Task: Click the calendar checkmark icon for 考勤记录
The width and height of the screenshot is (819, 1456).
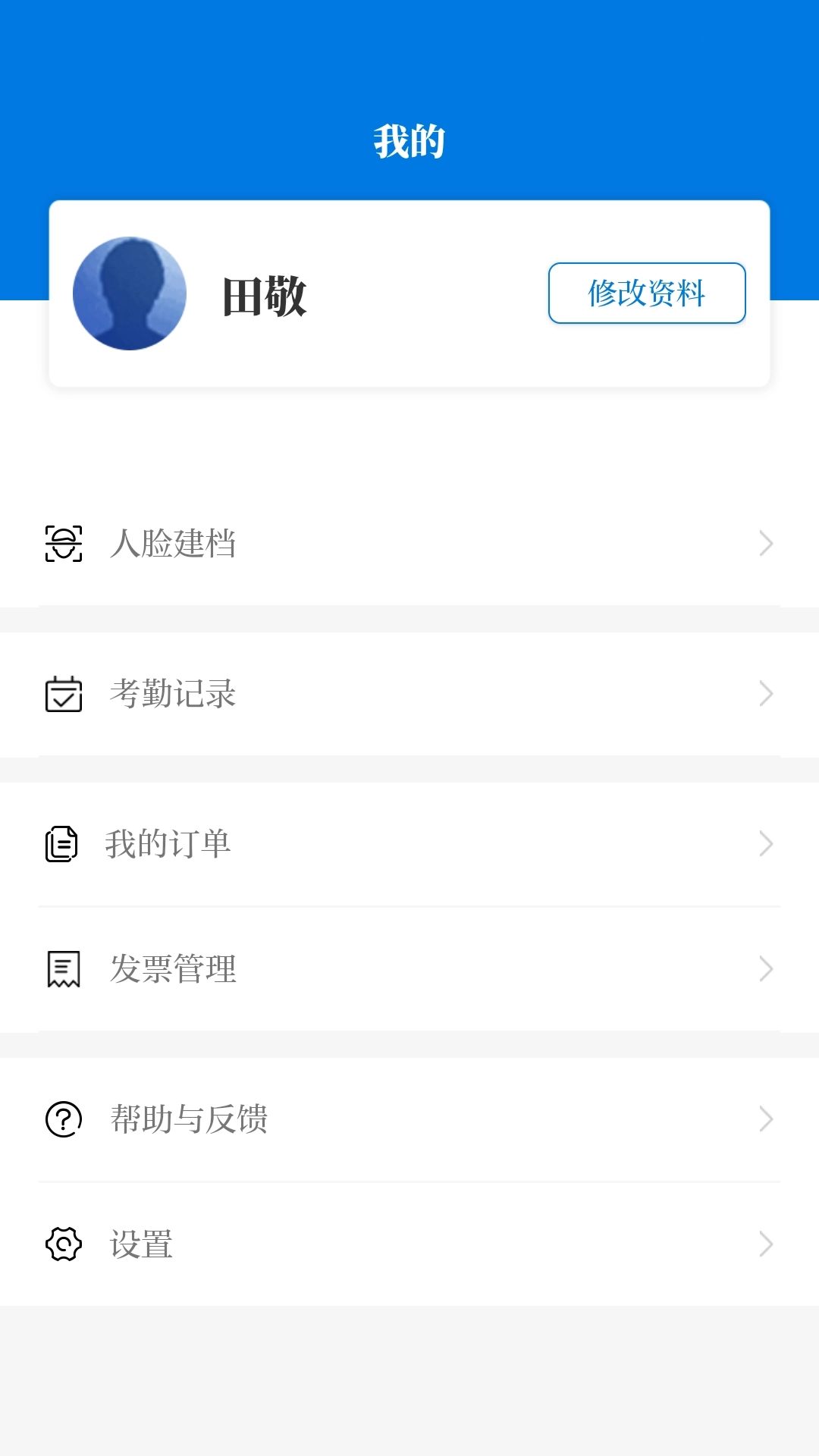Action: (64, 693)
